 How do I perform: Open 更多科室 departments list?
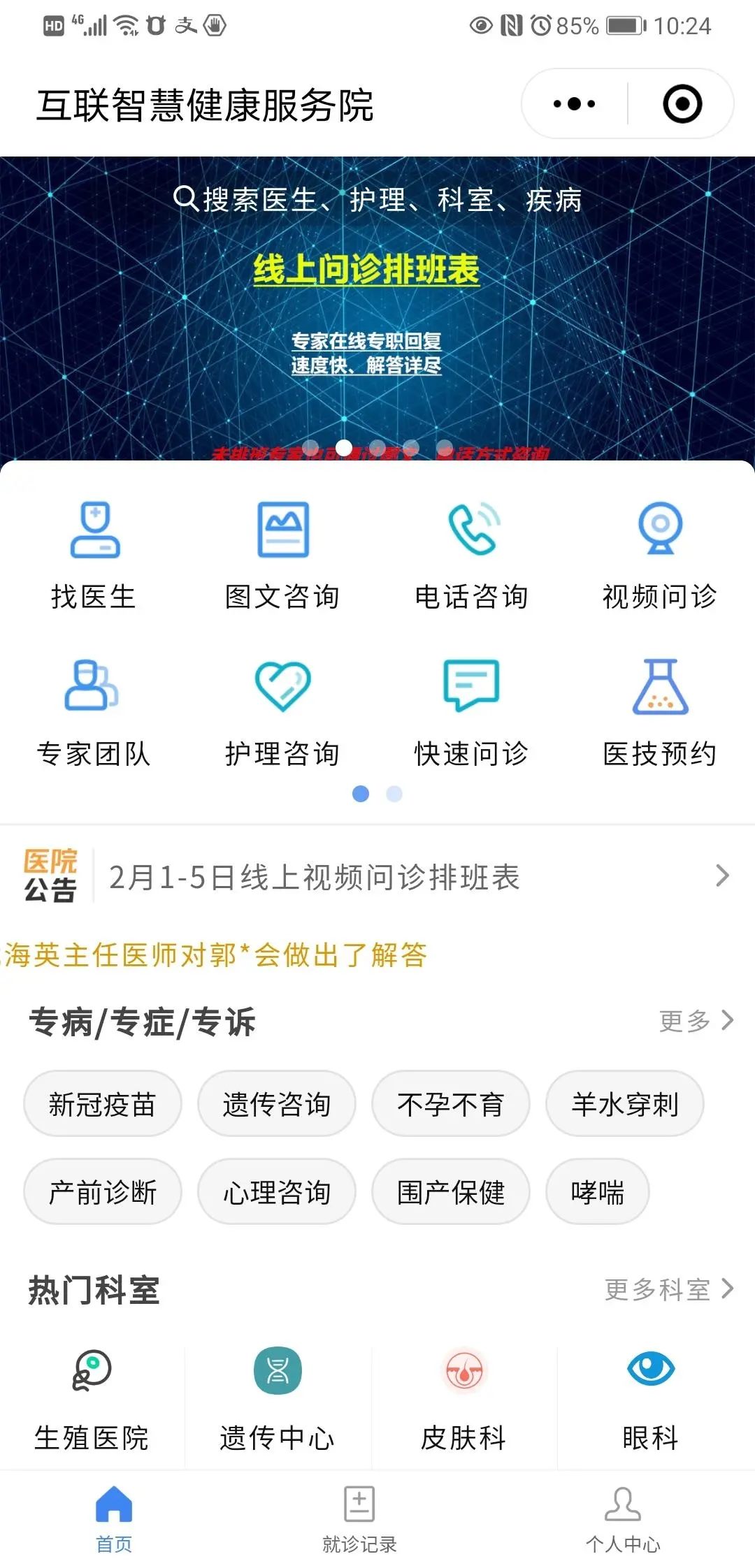coord(668,1289)
